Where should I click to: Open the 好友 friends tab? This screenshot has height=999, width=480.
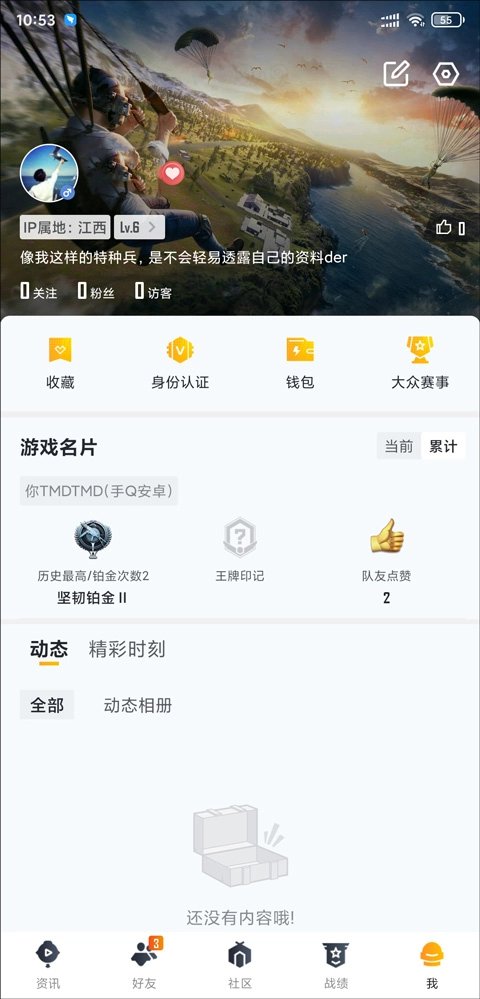tap(144, 965)
